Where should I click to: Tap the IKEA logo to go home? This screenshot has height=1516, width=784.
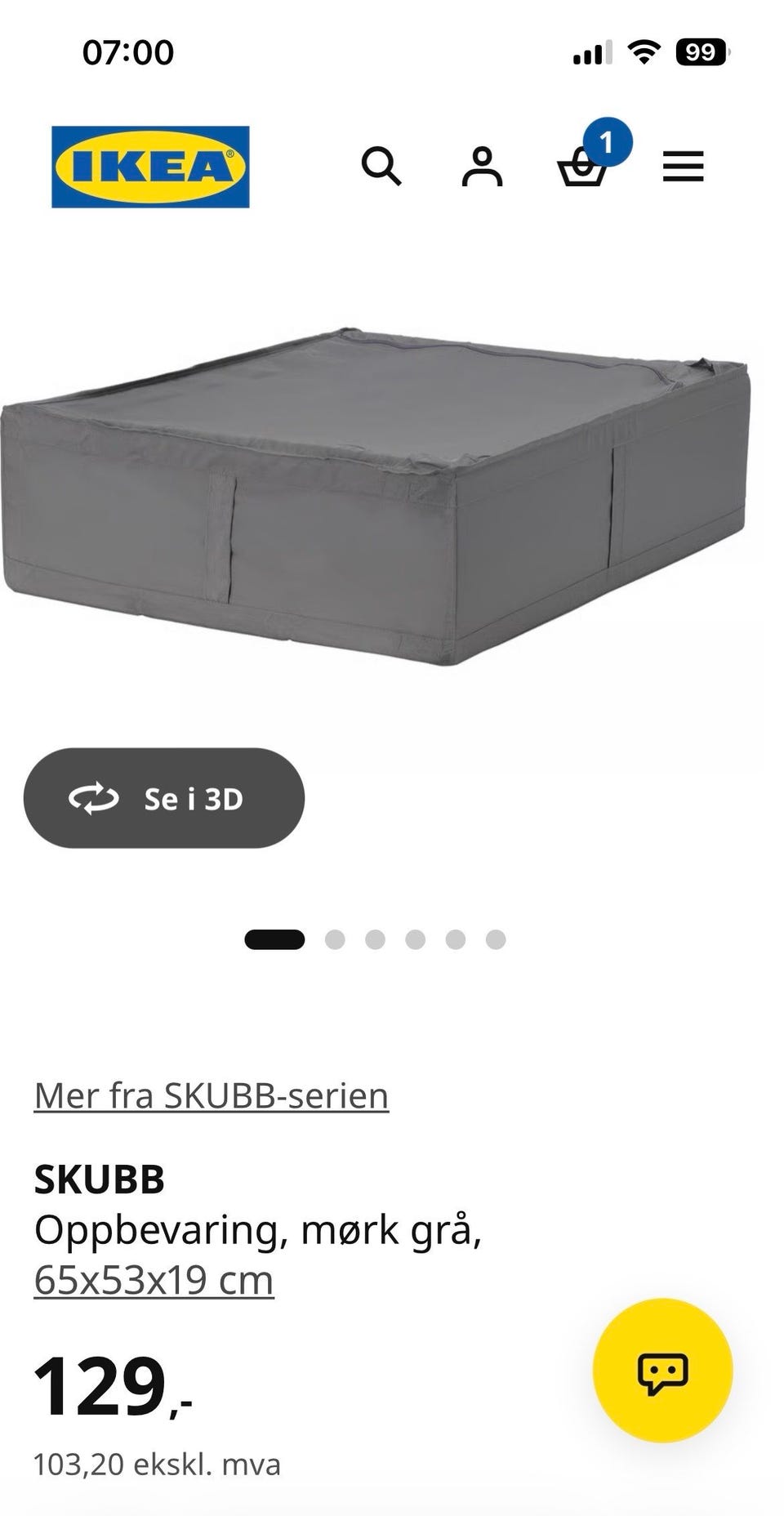[150, 167]
